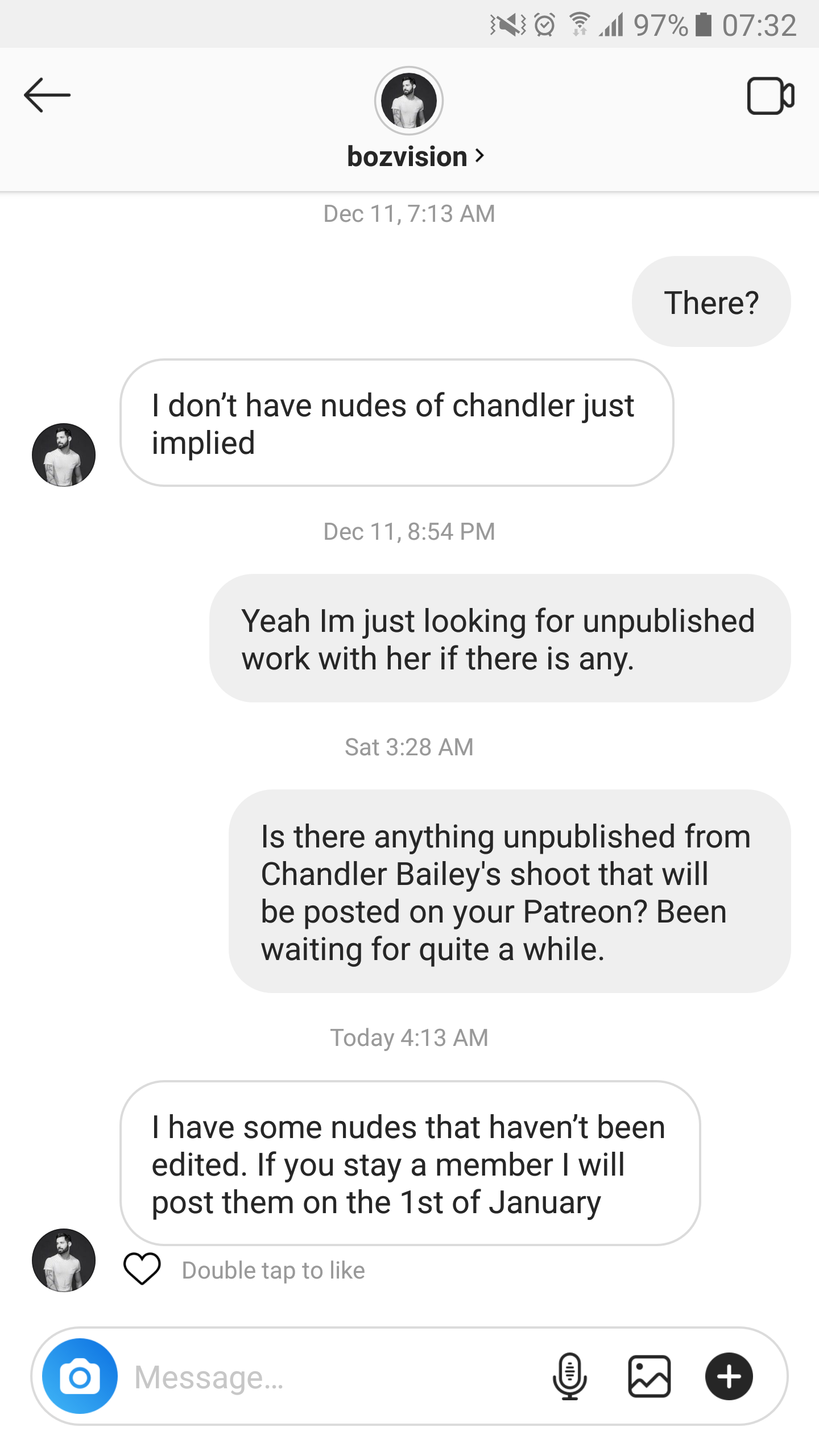Screen dimensions: 819x1456
Task: Open the plus menu for more options
Action: click(x=729, y=1376)
